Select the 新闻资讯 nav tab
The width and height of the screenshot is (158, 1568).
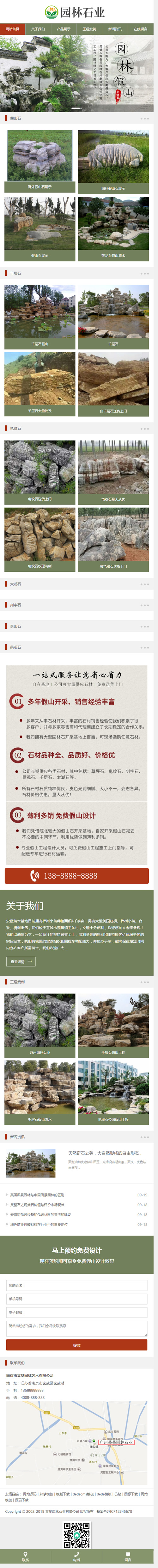(115, 29)
